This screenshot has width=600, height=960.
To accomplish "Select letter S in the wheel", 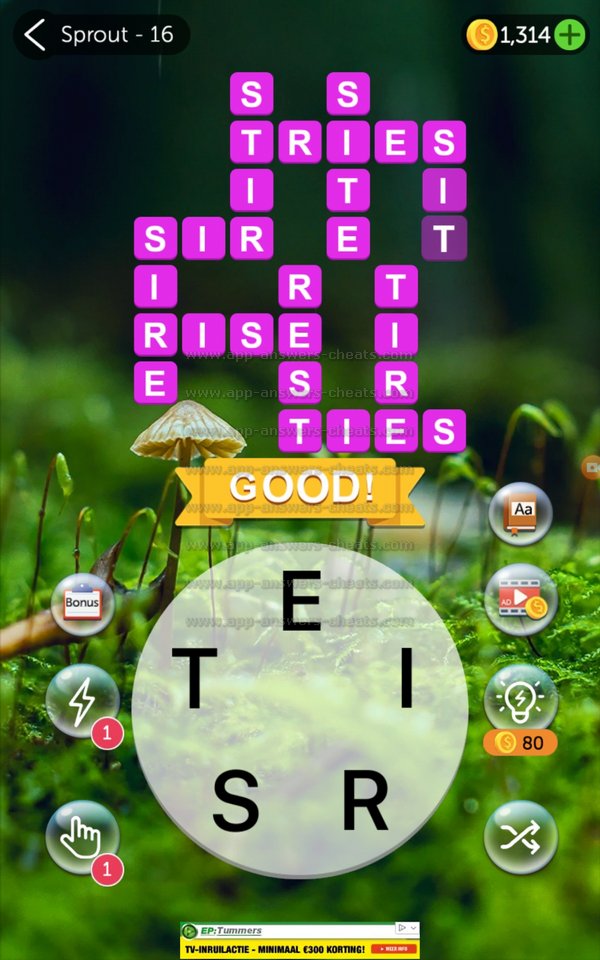I will tap(236, 802).
